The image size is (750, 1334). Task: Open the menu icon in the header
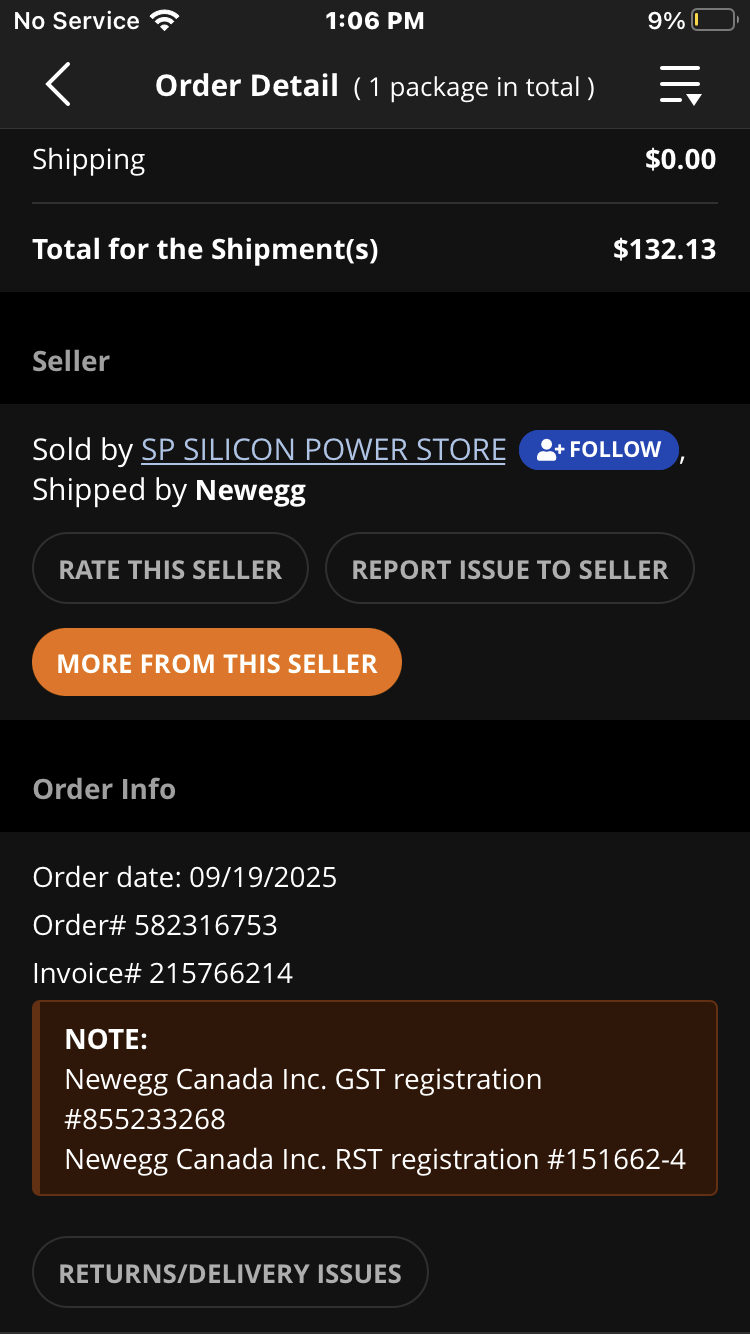680,86
